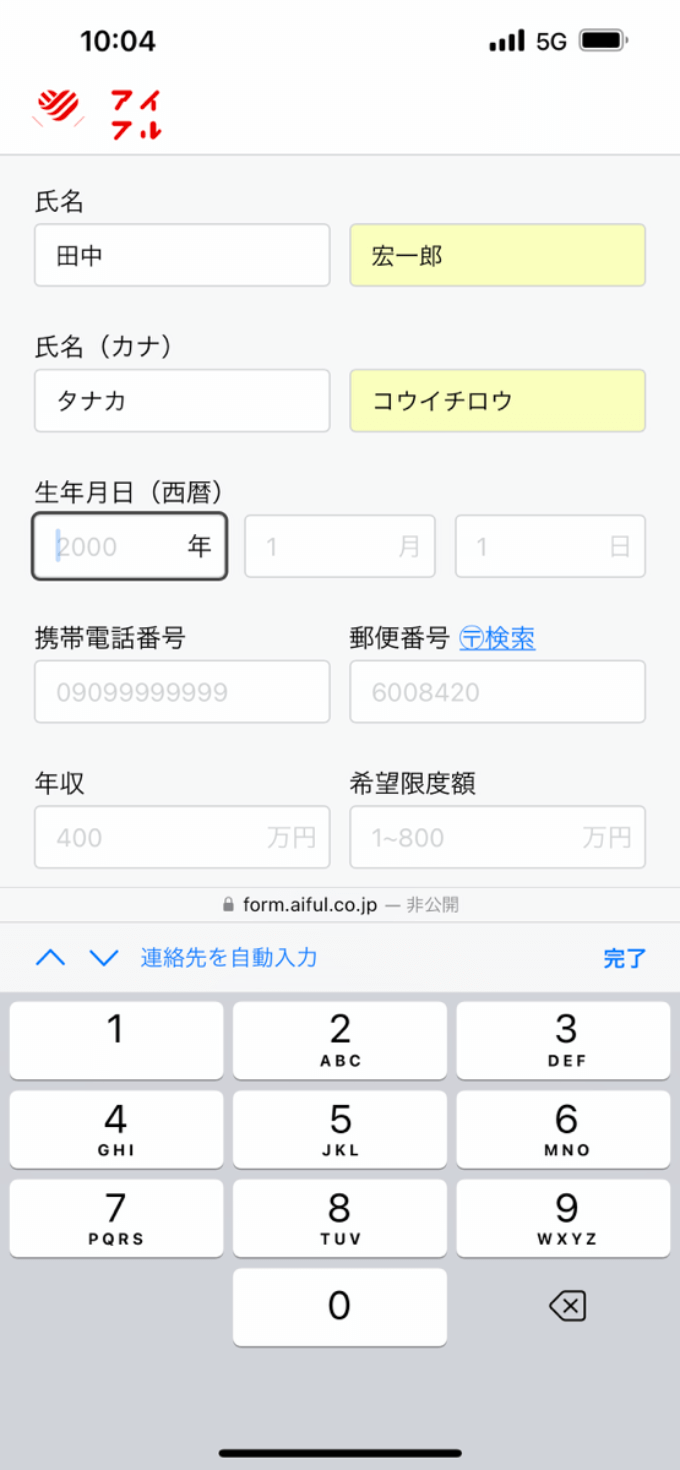Screen dimensions: 680x1470
Task: Edit the katakana first name field コウイチロウ
Action: tap(497, 401)
